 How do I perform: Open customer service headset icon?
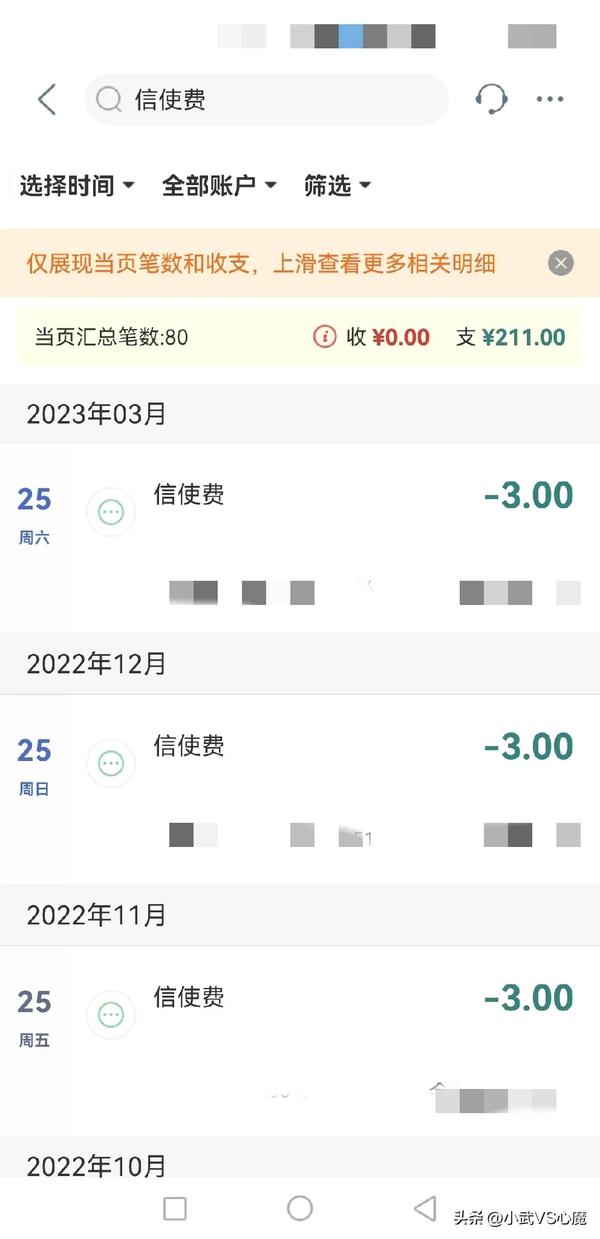(491, 99)
